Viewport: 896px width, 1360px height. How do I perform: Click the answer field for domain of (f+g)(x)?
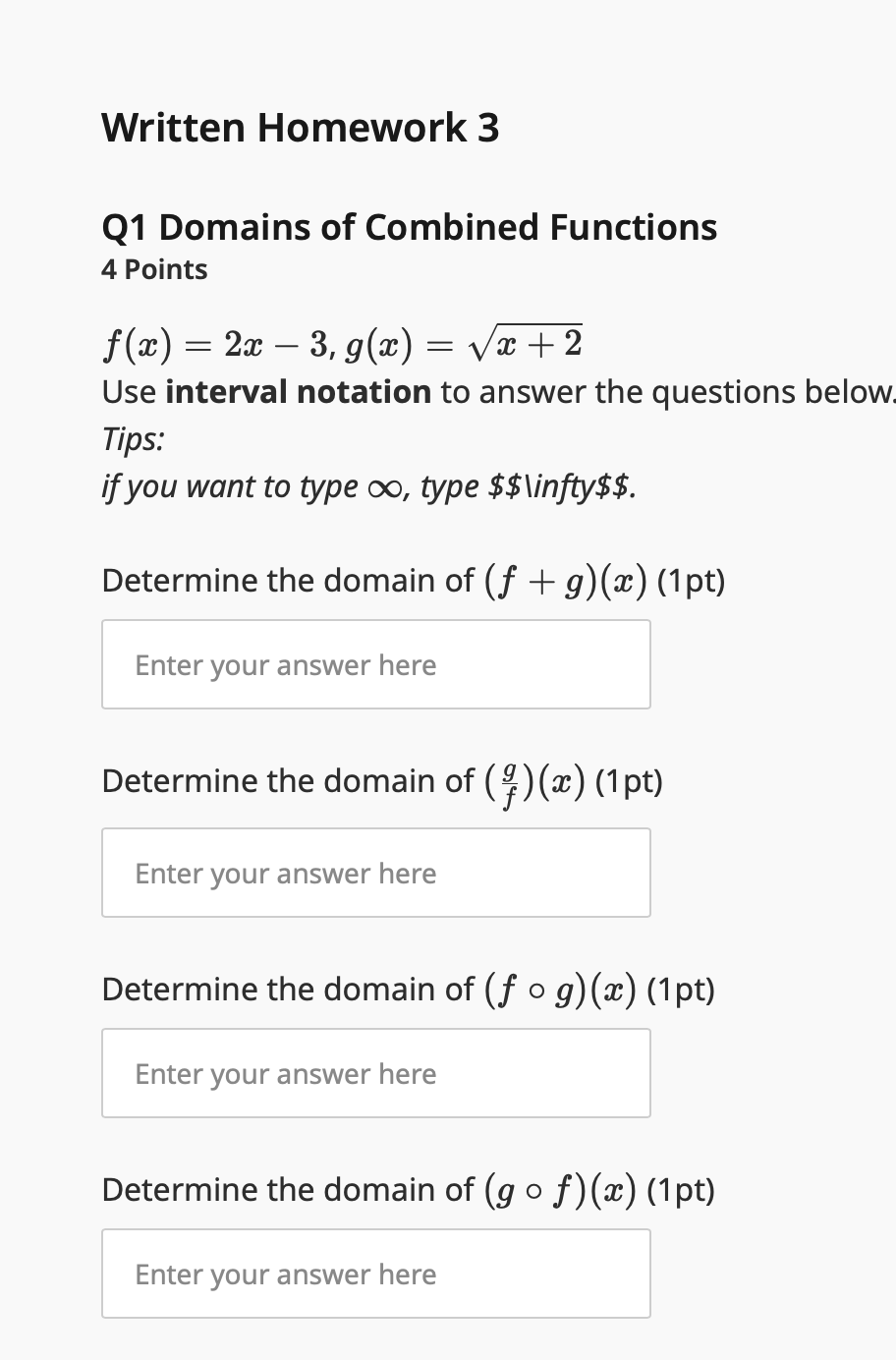click(x=375, y=664)
